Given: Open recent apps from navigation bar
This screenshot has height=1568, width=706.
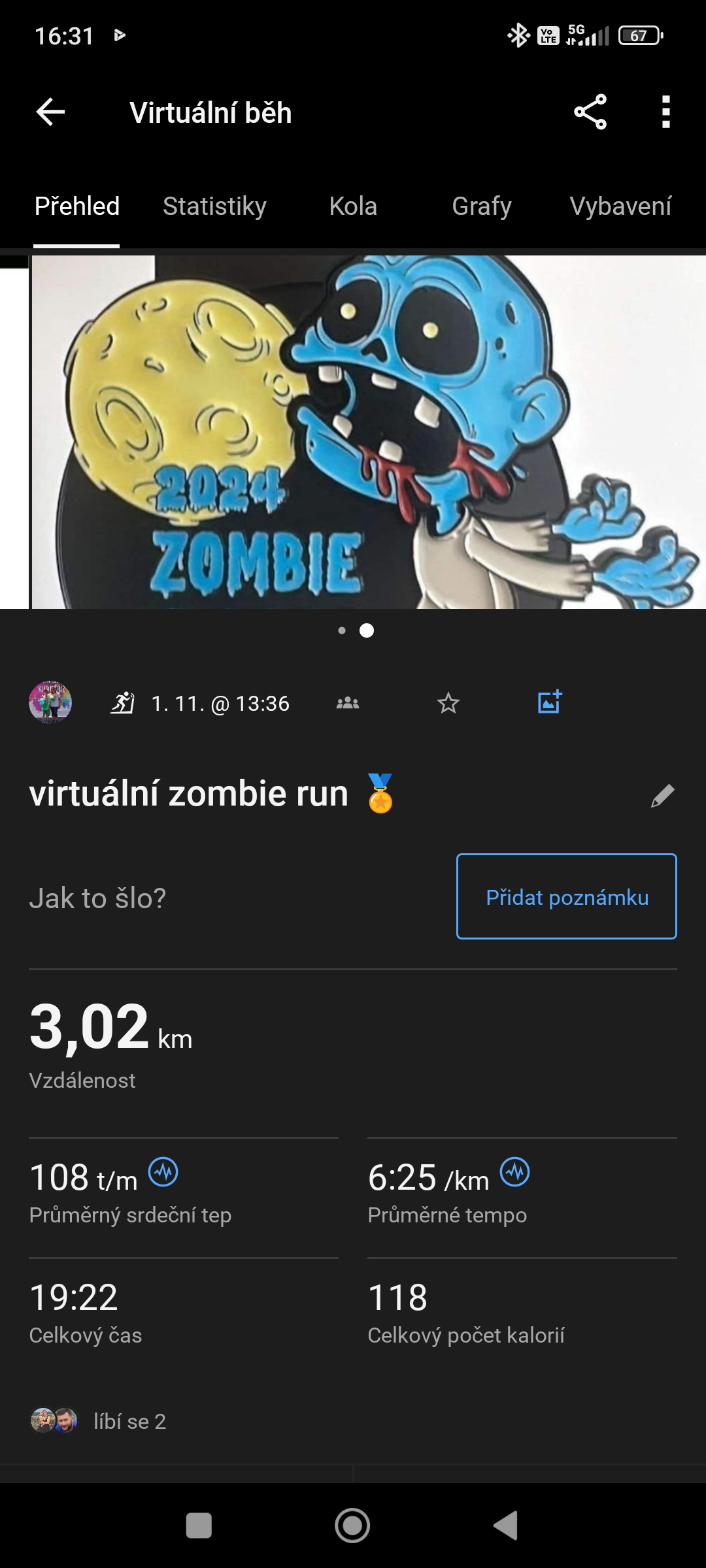Looking at the screenshot, I should click(x=199, y=1526).
